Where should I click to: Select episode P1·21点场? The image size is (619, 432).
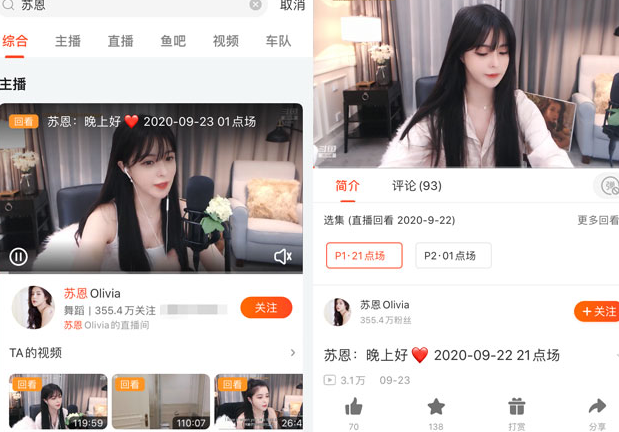[x=364, y=256]
